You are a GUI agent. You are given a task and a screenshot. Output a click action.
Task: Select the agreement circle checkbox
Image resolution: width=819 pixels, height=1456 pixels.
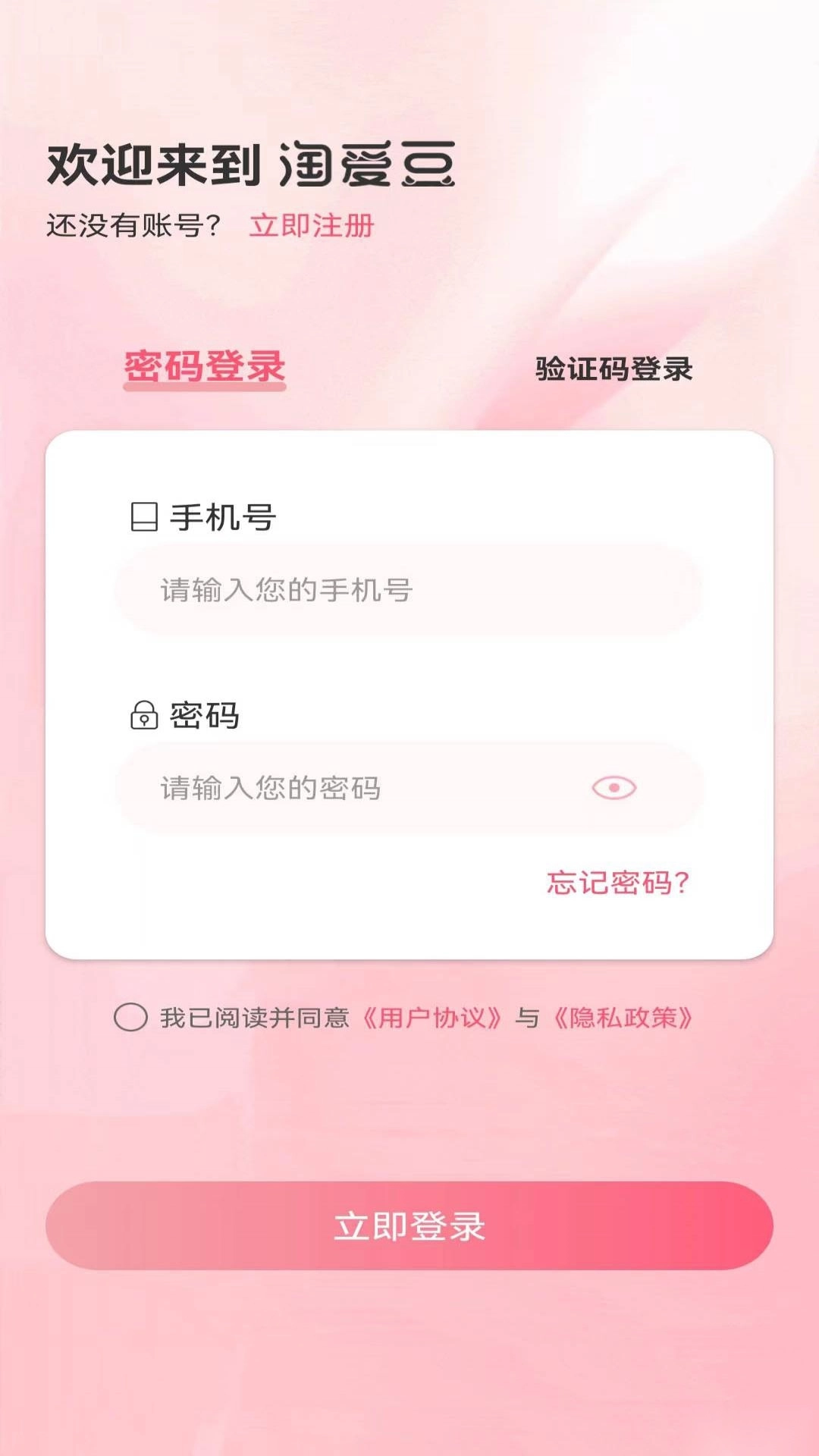point(130,1016)
